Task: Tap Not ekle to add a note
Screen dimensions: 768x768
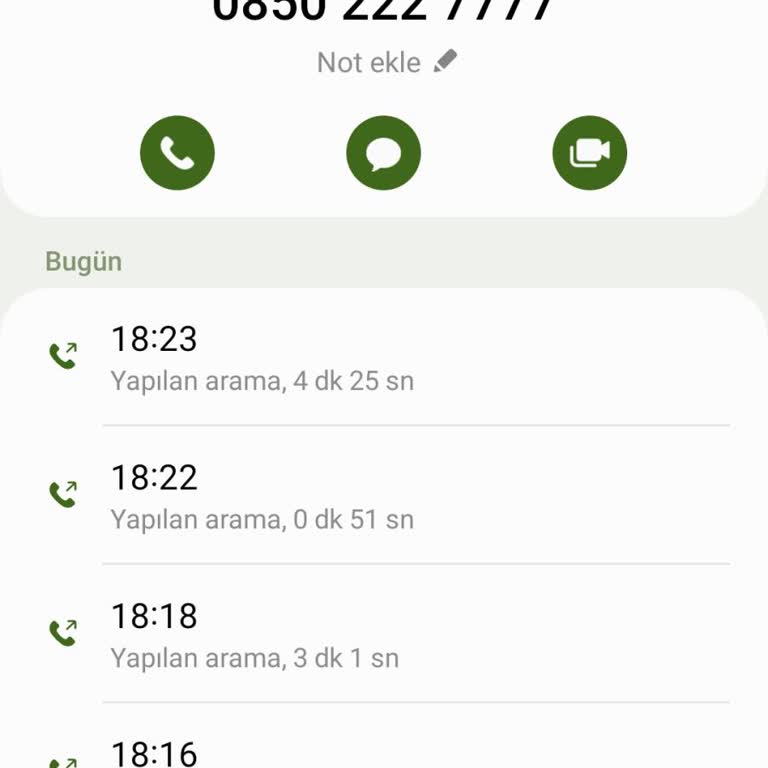Action: (x=386, y=63)
